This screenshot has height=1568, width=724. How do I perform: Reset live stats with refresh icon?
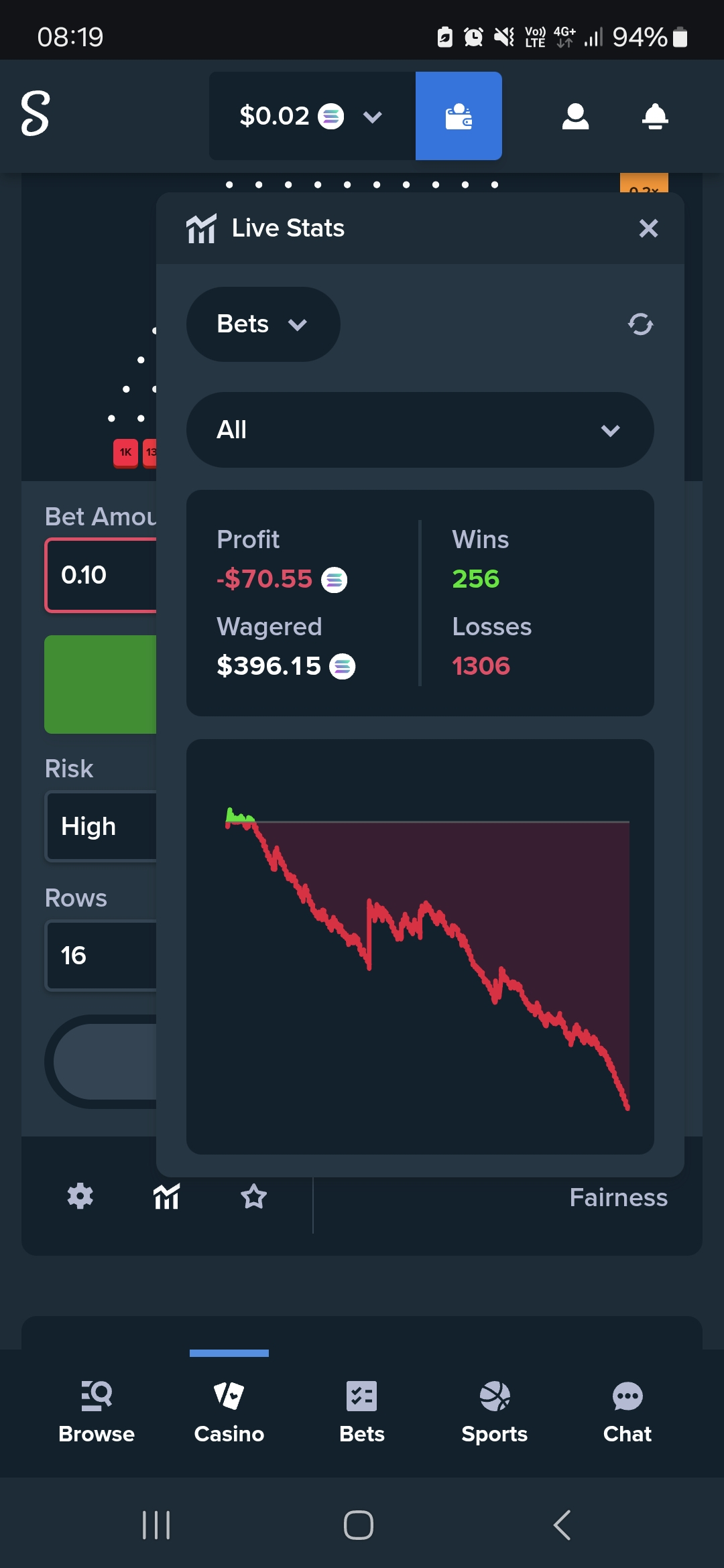[640, 324]
